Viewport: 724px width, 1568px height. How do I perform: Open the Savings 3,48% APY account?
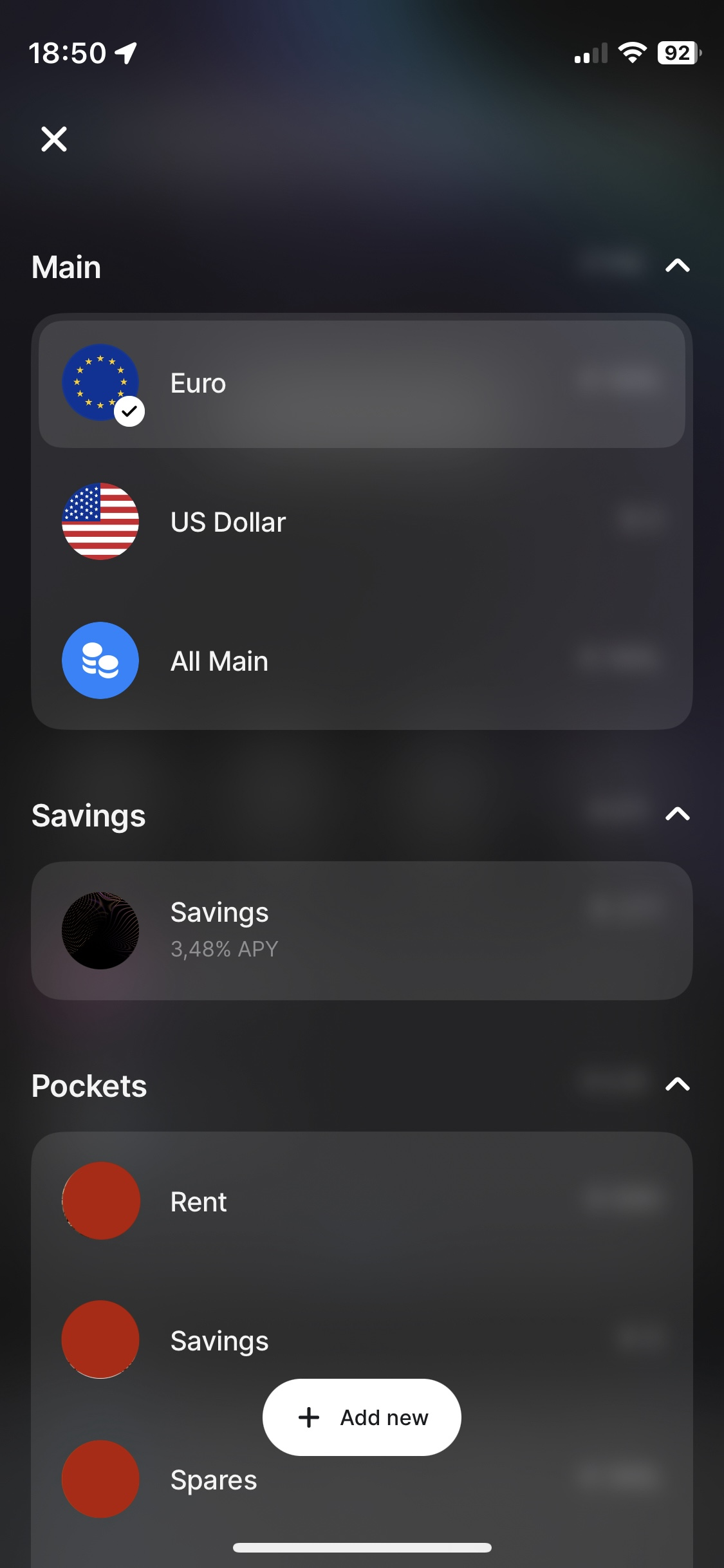click(362, 930)
